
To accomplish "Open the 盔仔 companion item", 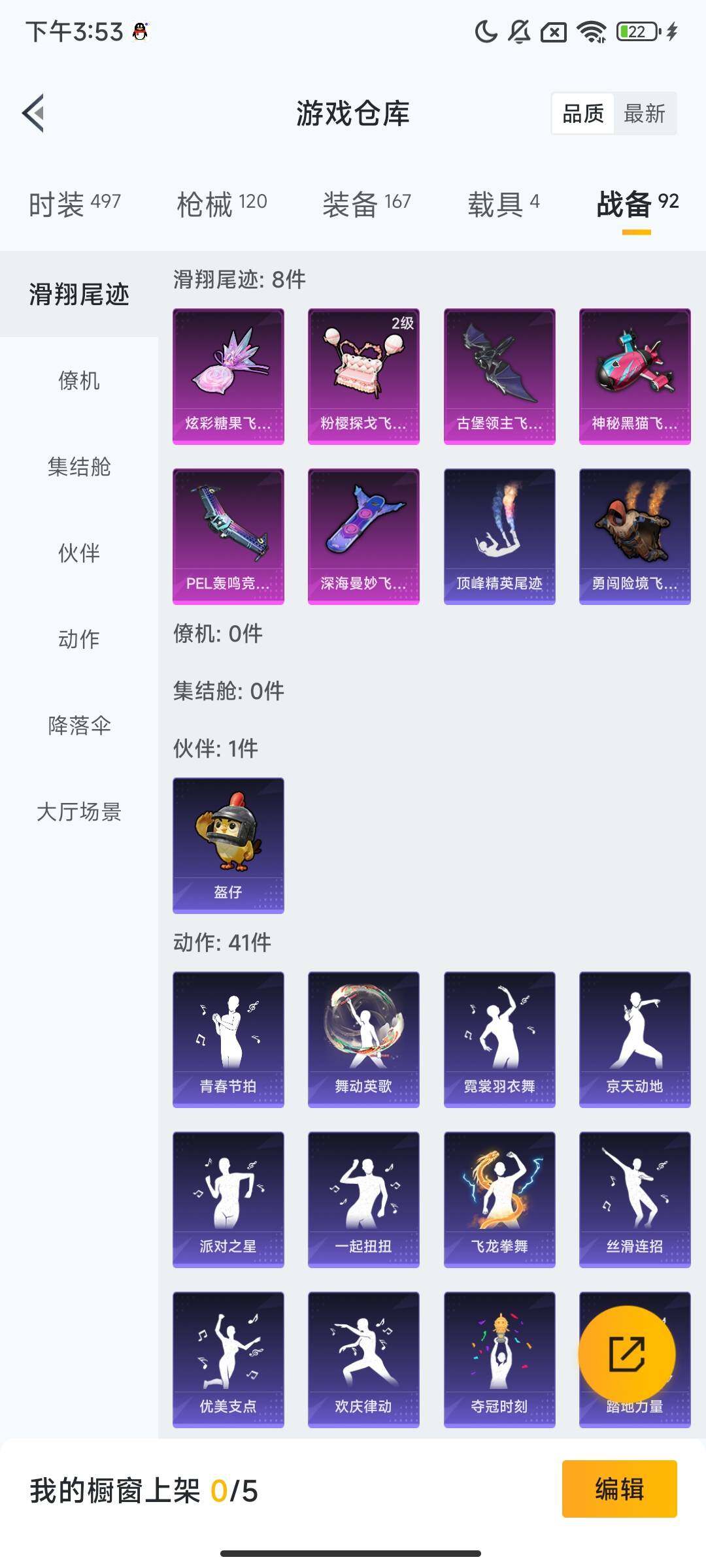I will click(x=228, y=845).
